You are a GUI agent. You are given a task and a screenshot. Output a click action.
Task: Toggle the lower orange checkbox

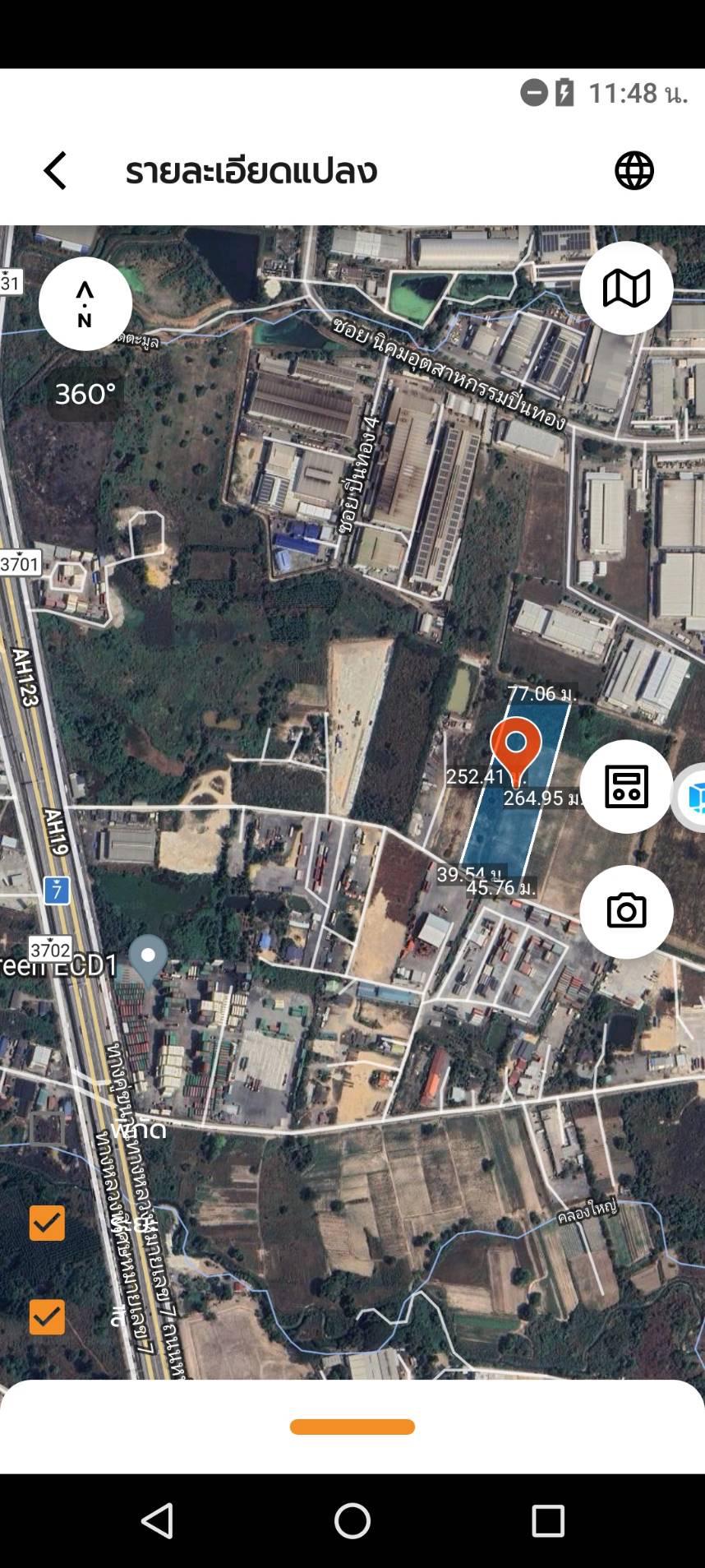47,1316
